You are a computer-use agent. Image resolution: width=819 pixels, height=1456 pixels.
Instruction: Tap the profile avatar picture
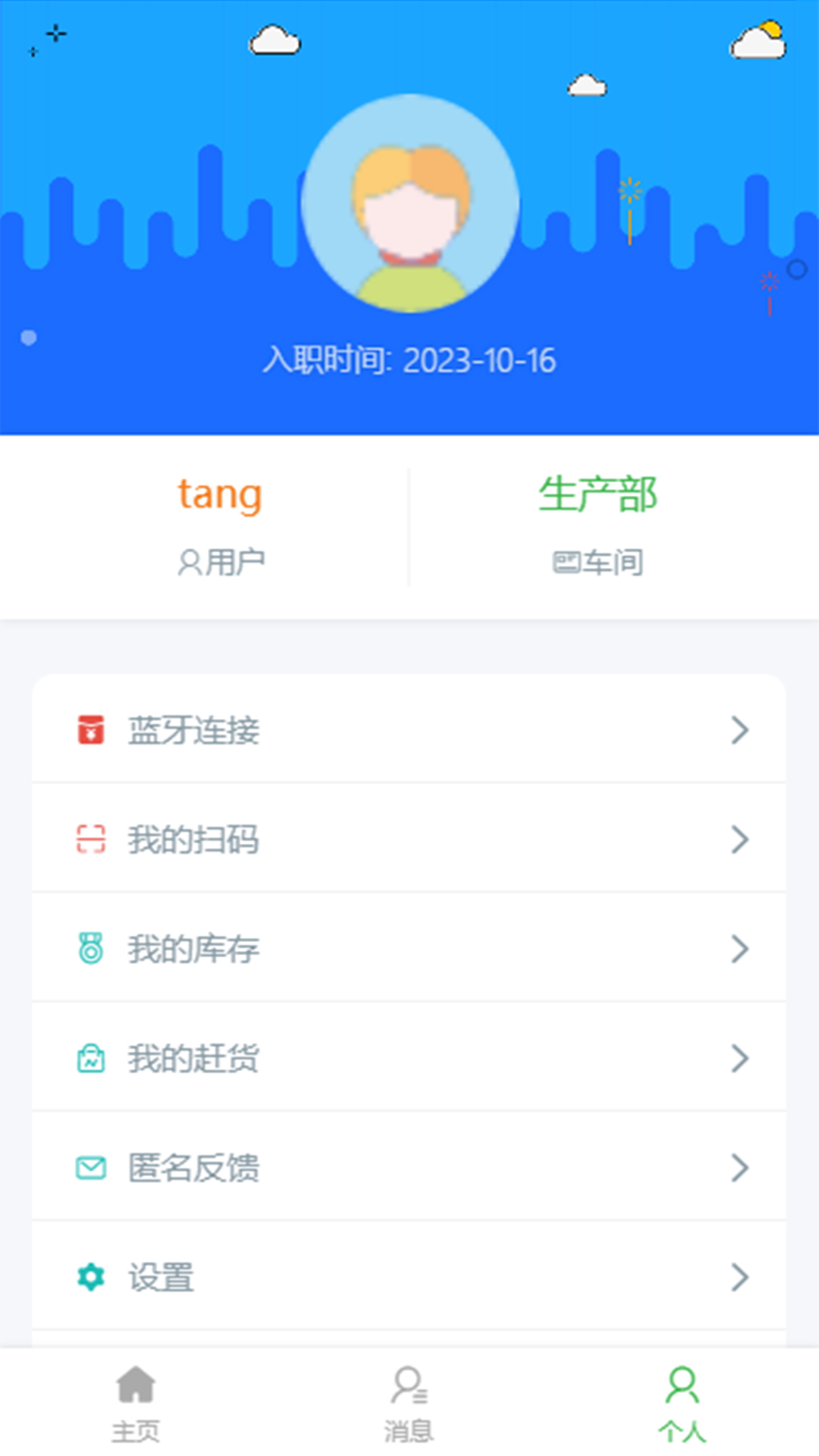click(x=410, y=203)
